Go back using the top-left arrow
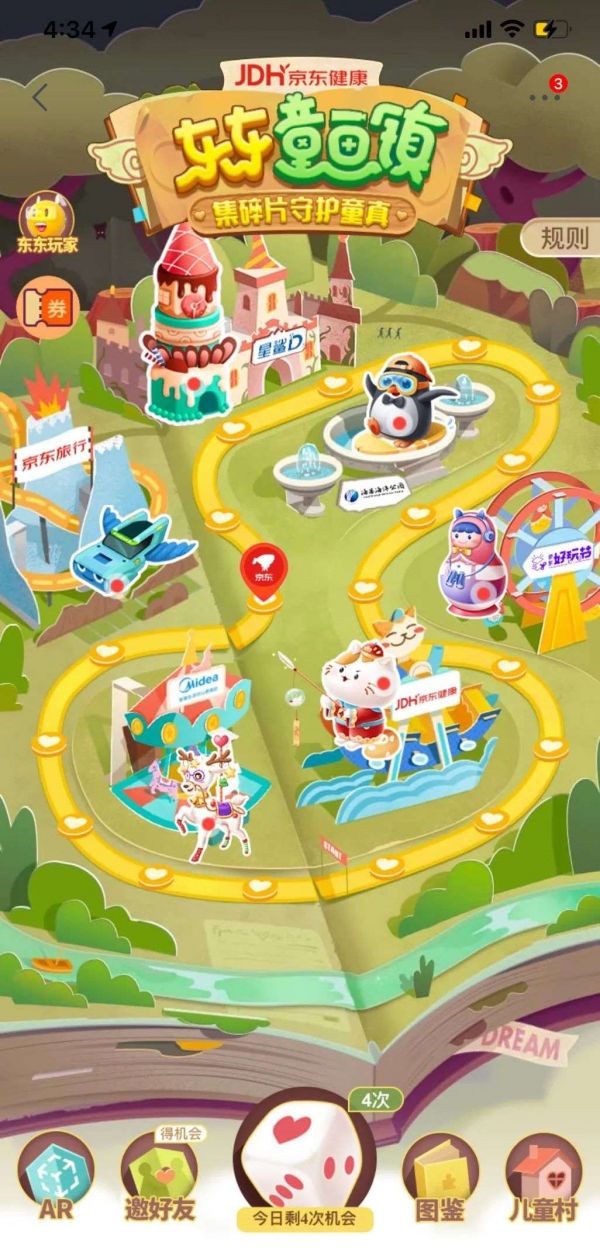Viewport: 600px width, 1256px height. [40, 97]
